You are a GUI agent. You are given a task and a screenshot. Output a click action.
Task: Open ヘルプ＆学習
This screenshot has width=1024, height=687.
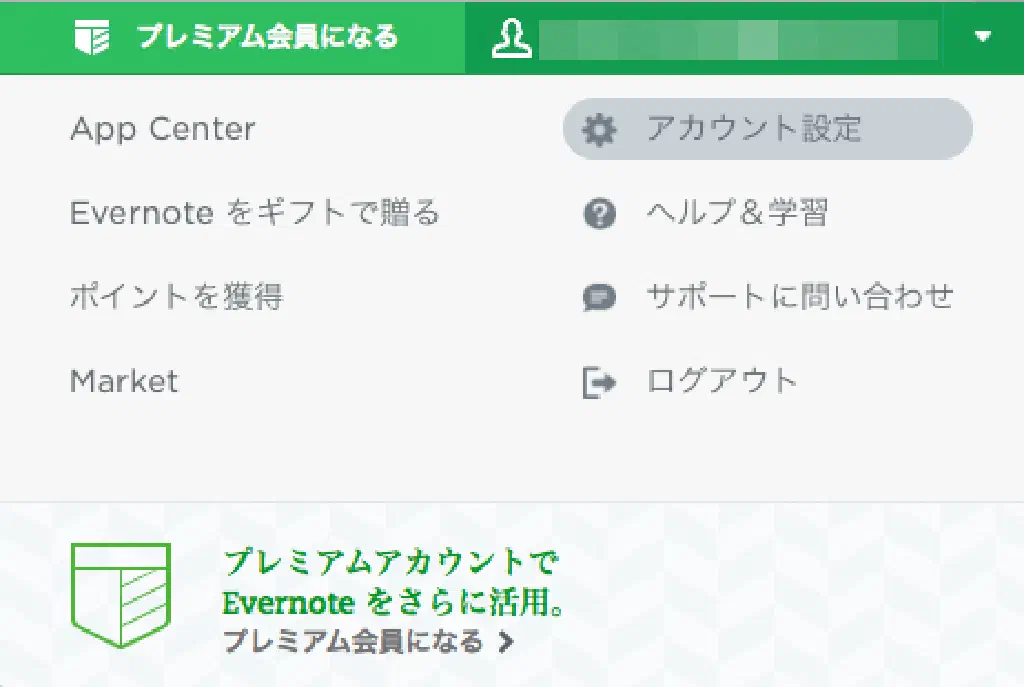(x=736, y=213)
